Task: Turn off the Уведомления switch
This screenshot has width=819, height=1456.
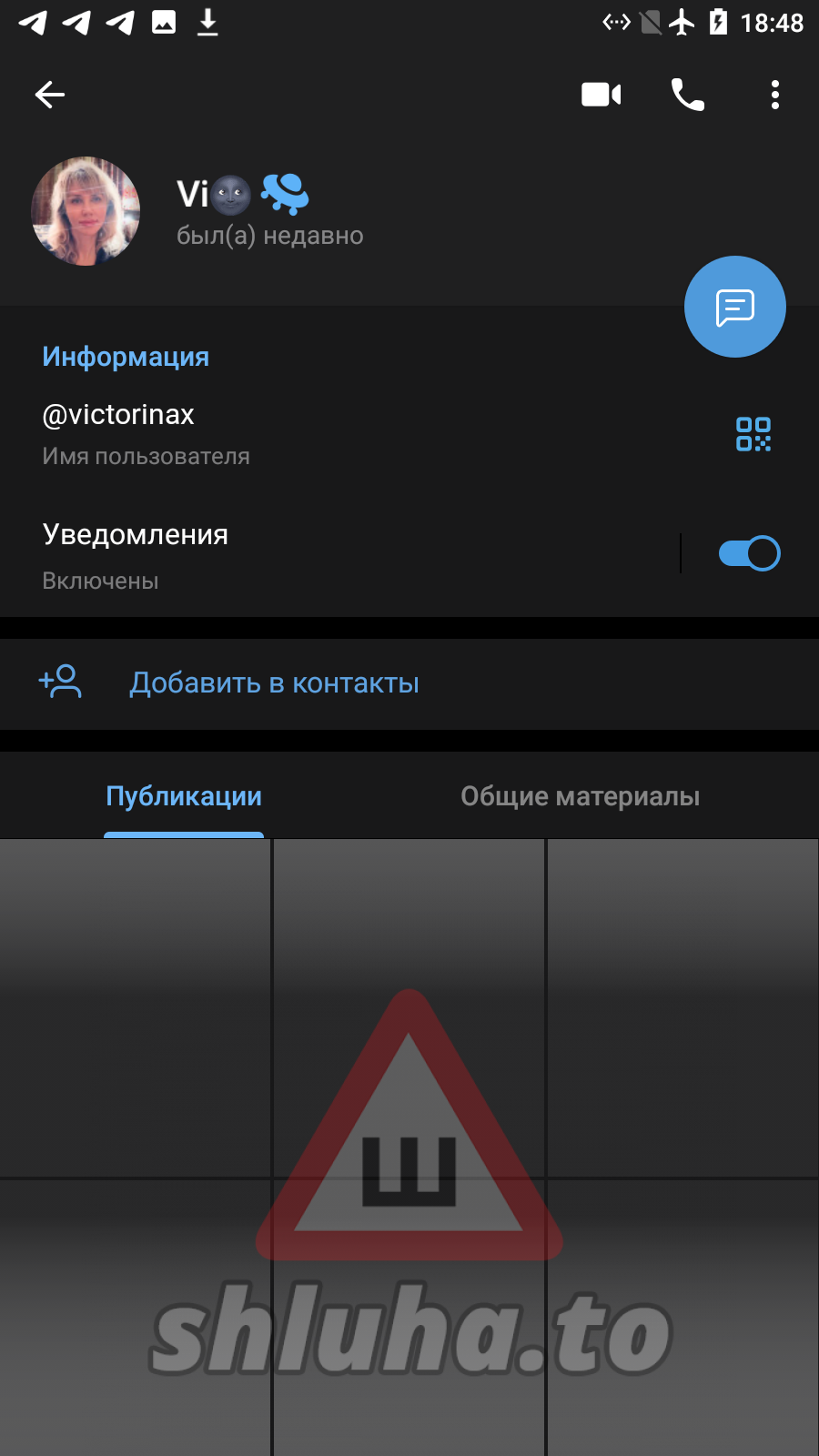Action: (749, 553)
